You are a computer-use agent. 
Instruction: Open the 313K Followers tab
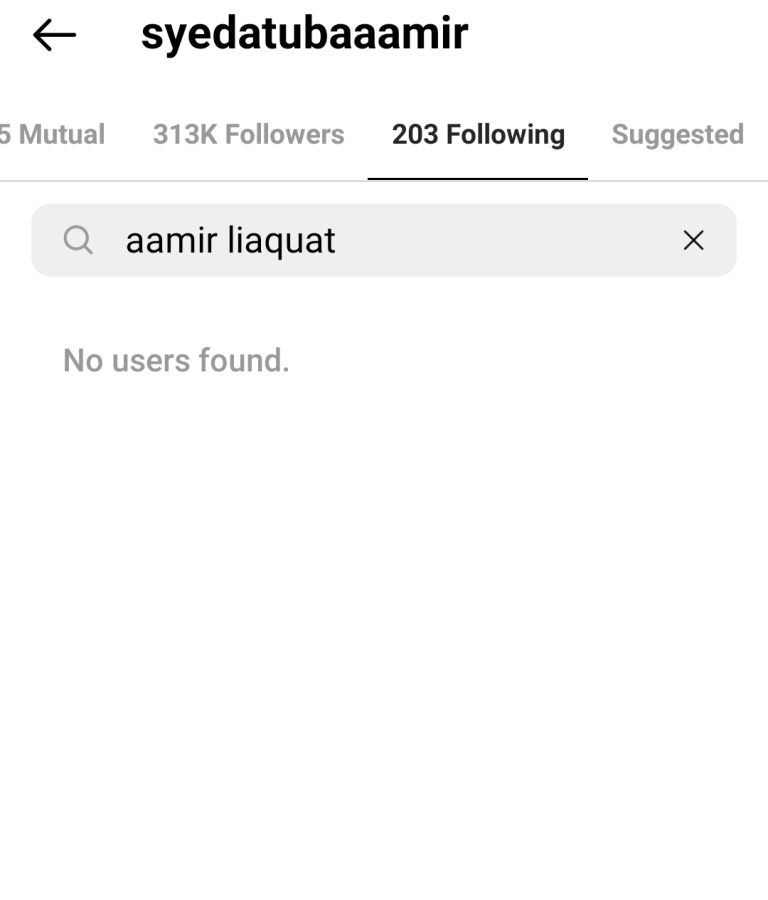click(248, 135)
